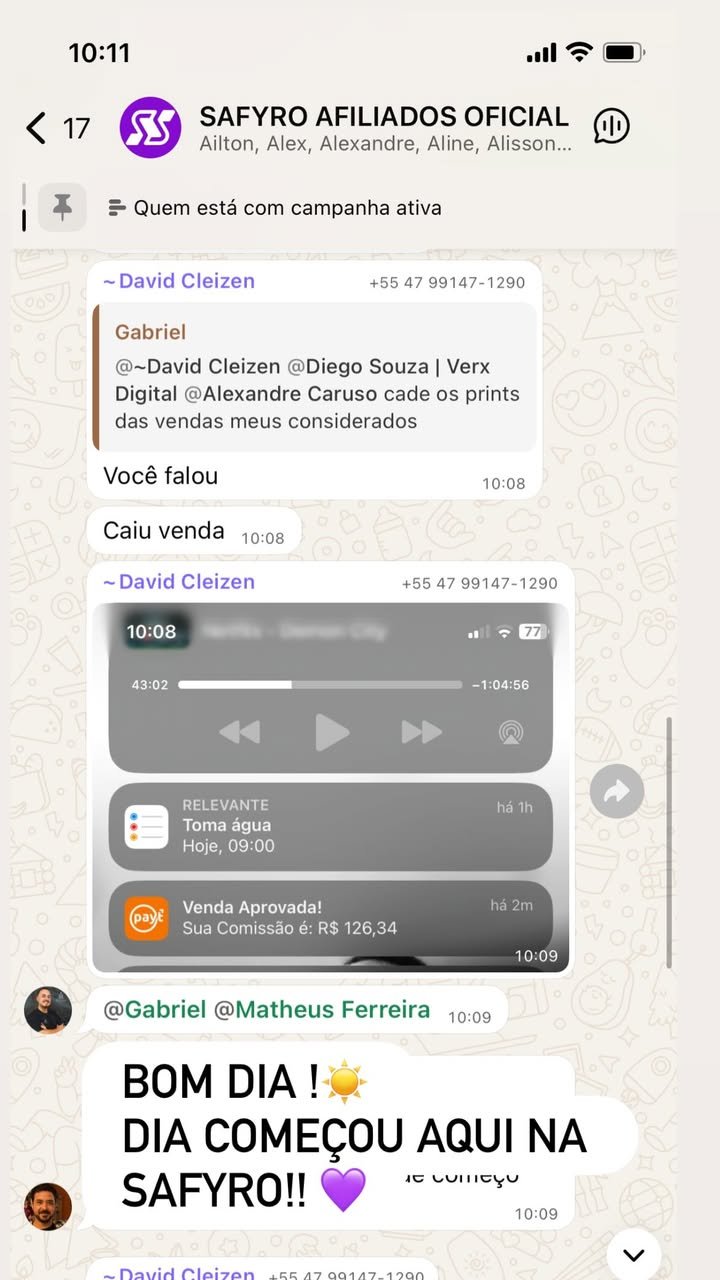Start a group voice chat
The height and width of the screenshot is (1280, 720).
click(x=611, y=126)
